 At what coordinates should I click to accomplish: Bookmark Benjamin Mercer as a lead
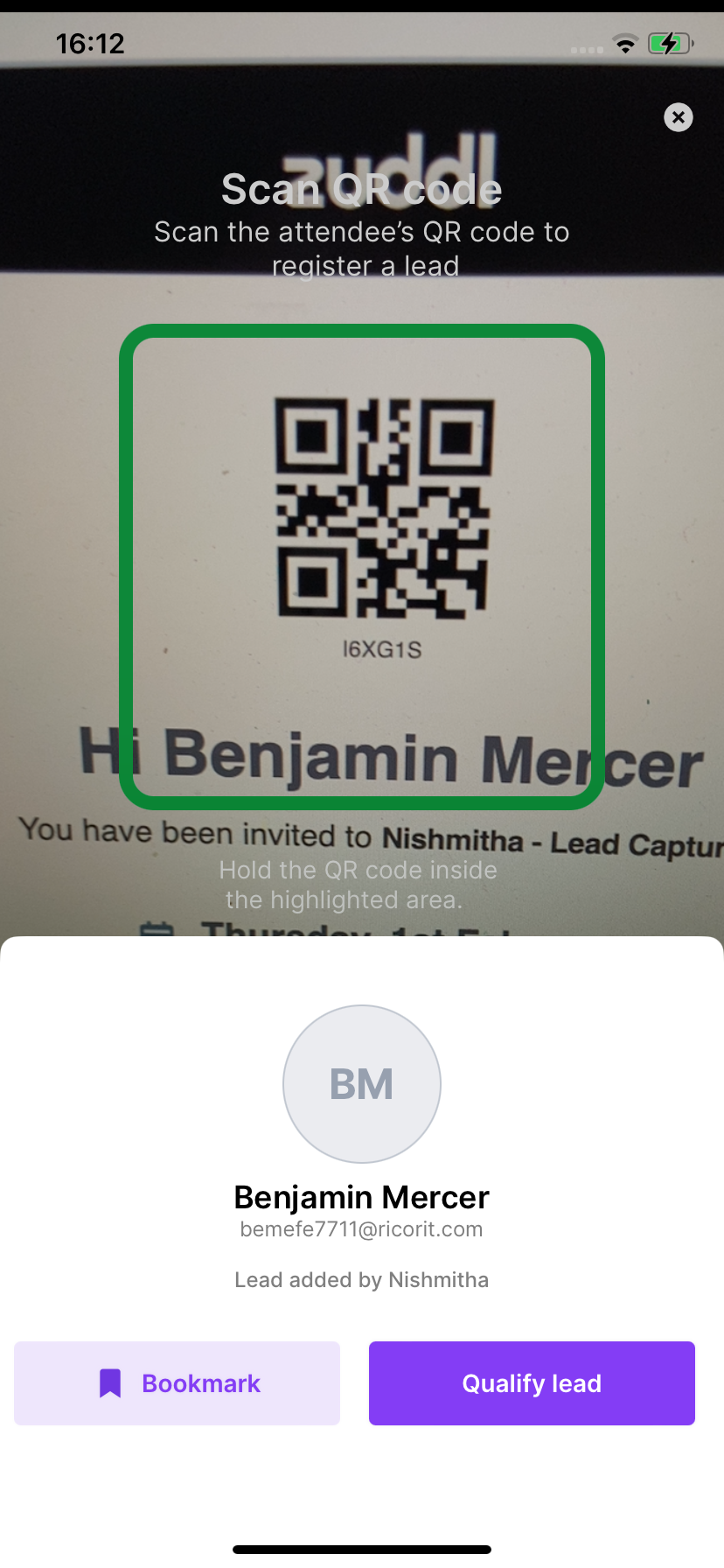177,1383
